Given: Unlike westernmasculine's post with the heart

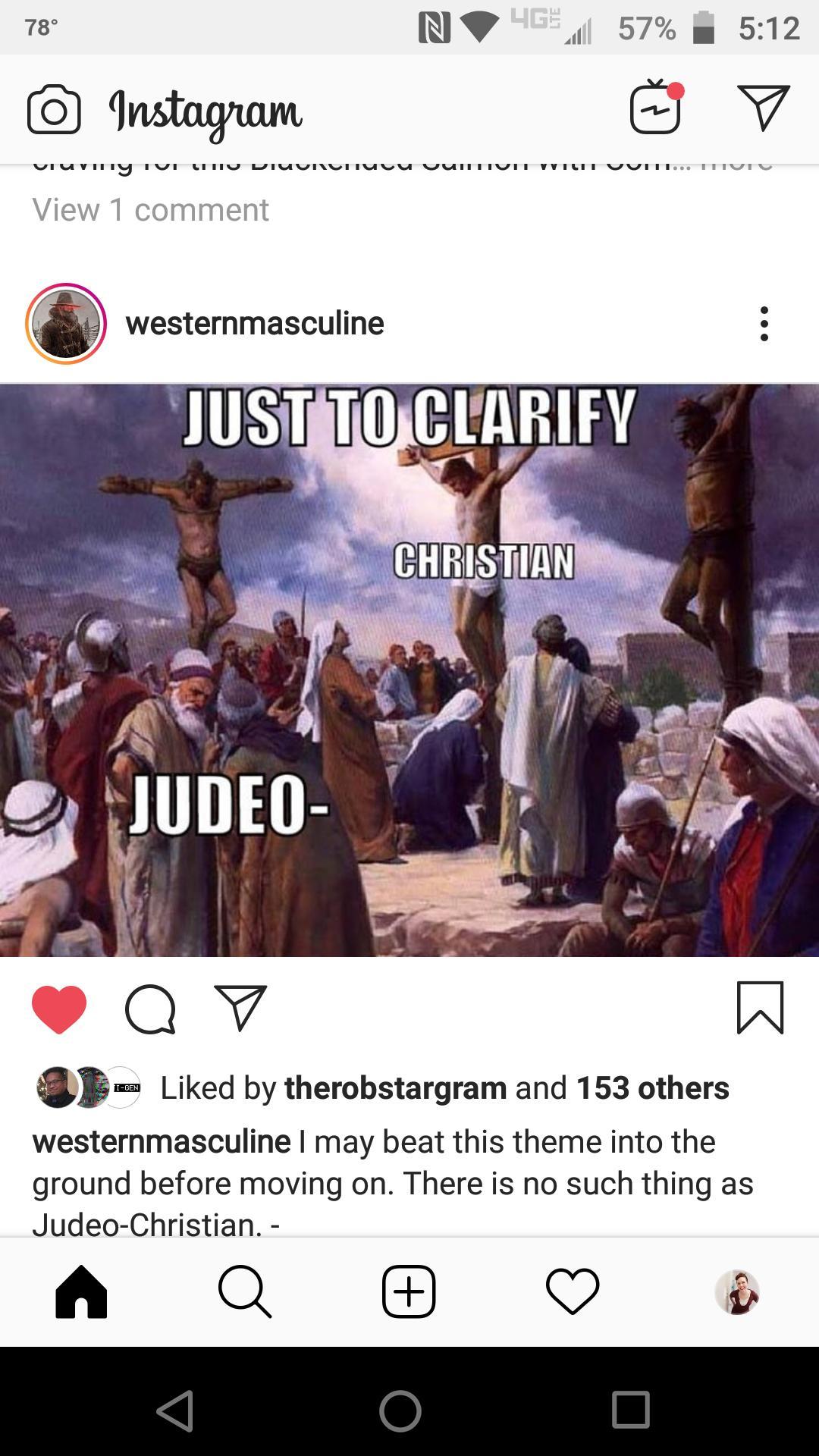Looking at the screenshot, I should click(59, 1009).
